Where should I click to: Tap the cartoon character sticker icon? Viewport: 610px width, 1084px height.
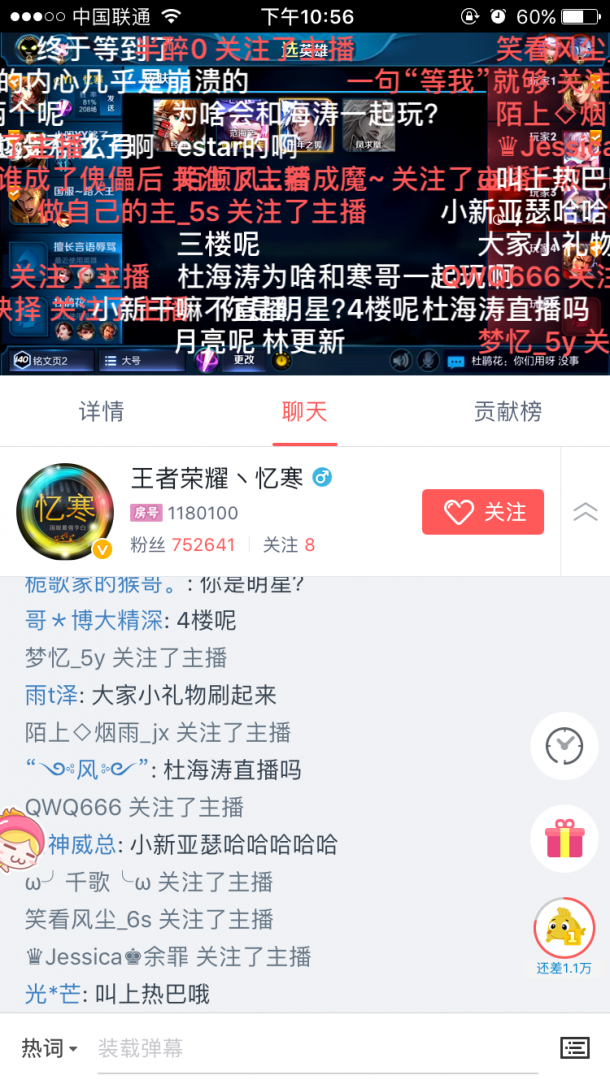tap(21, 840)
